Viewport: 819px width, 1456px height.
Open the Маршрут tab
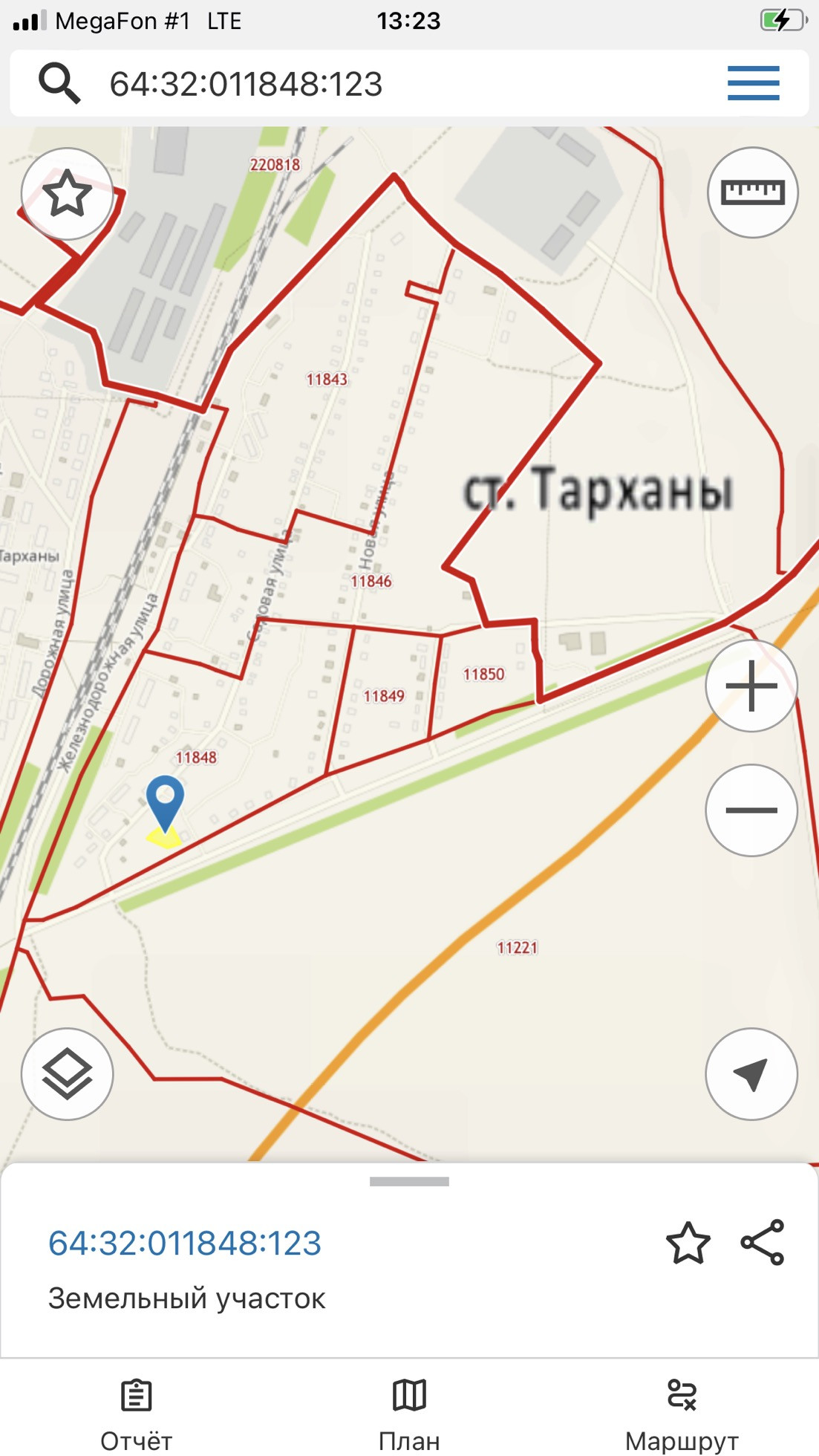(x=682, y=1416)
